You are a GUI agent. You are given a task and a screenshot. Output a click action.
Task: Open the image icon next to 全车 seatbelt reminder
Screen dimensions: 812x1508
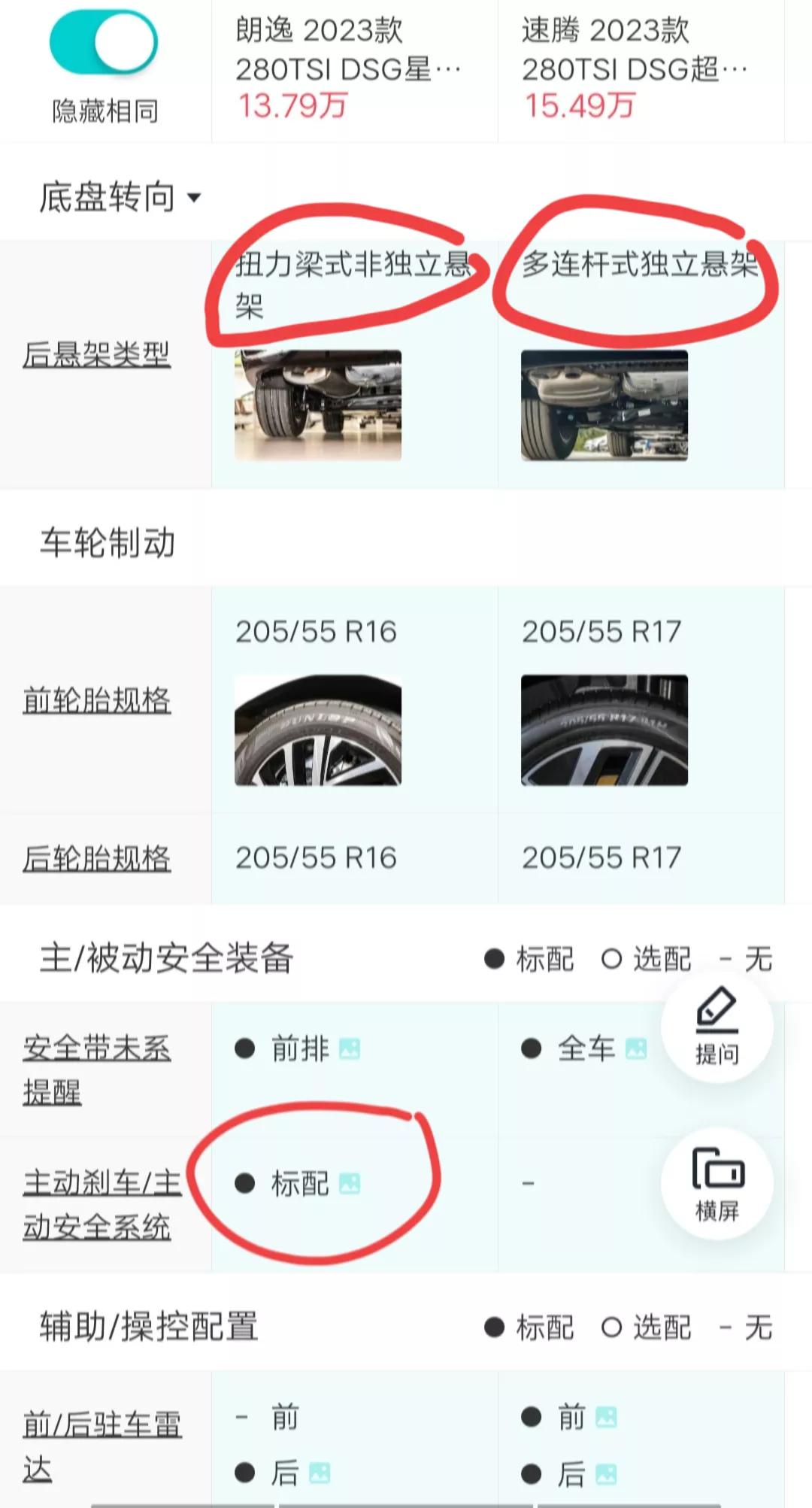tap(636, 1049)
